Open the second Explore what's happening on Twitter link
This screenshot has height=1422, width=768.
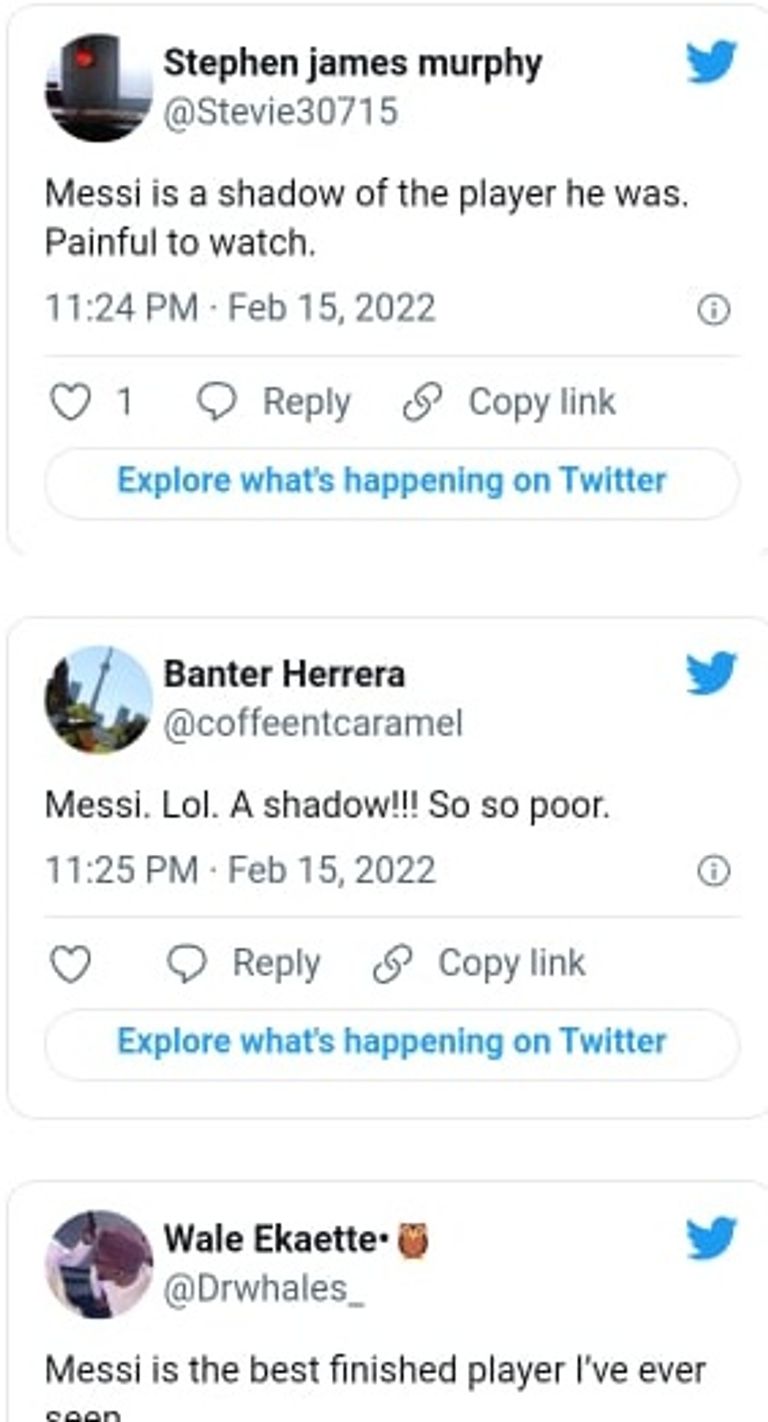click(x=394, y=1042)
